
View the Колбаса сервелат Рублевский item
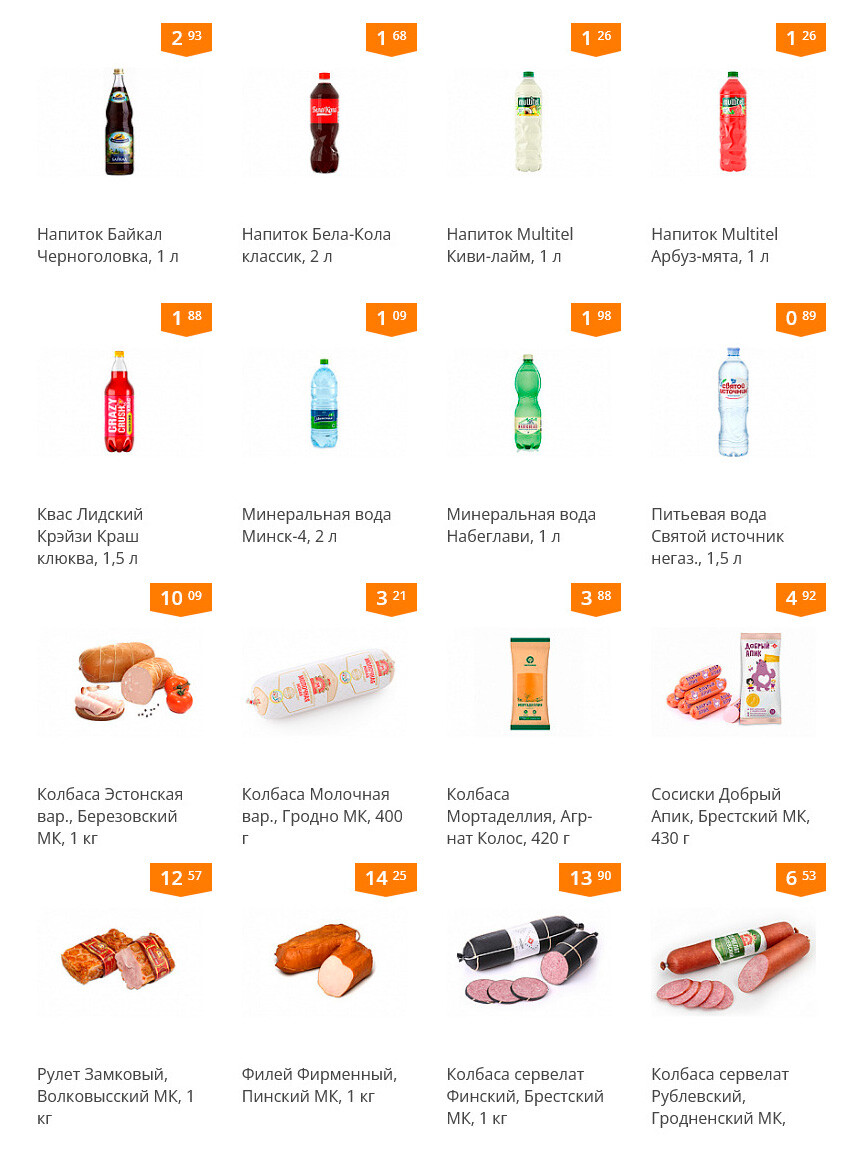(733, 962)
